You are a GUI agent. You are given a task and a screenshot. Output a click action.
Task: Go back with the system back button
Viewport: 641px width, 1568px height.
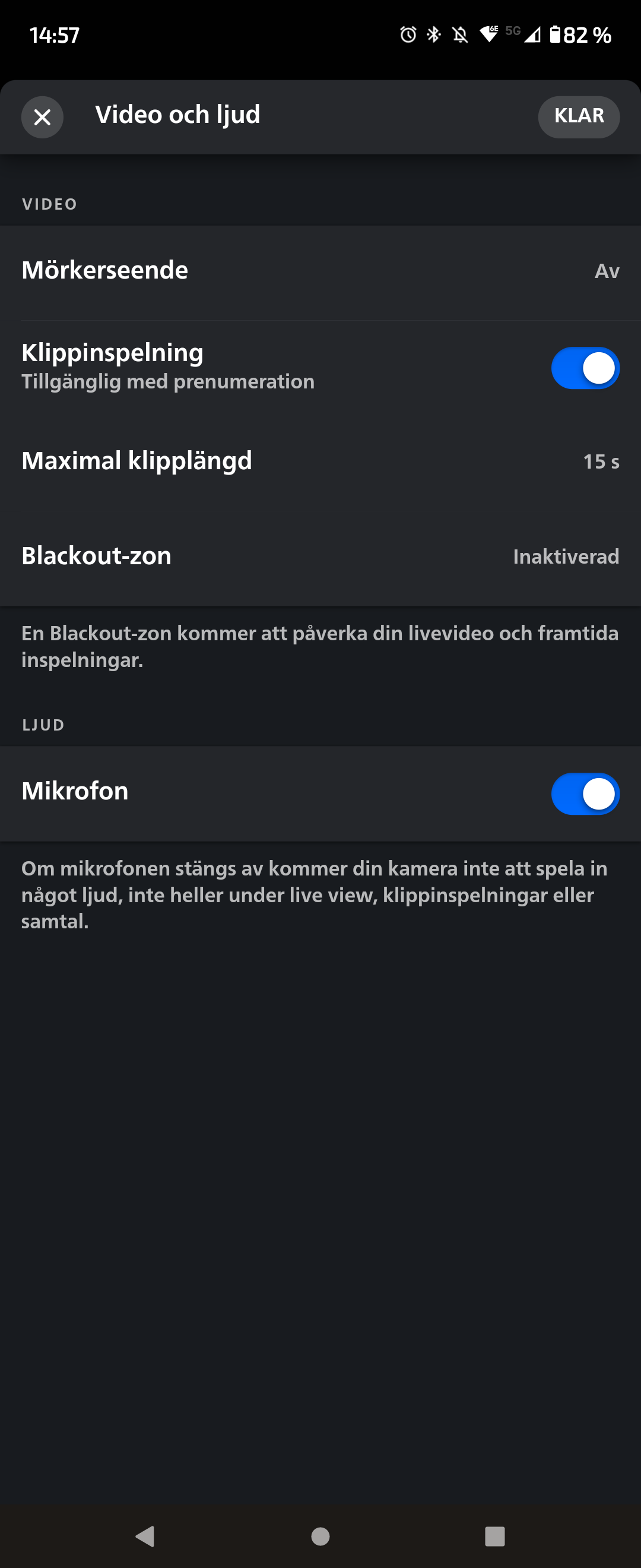(145, 1536)
